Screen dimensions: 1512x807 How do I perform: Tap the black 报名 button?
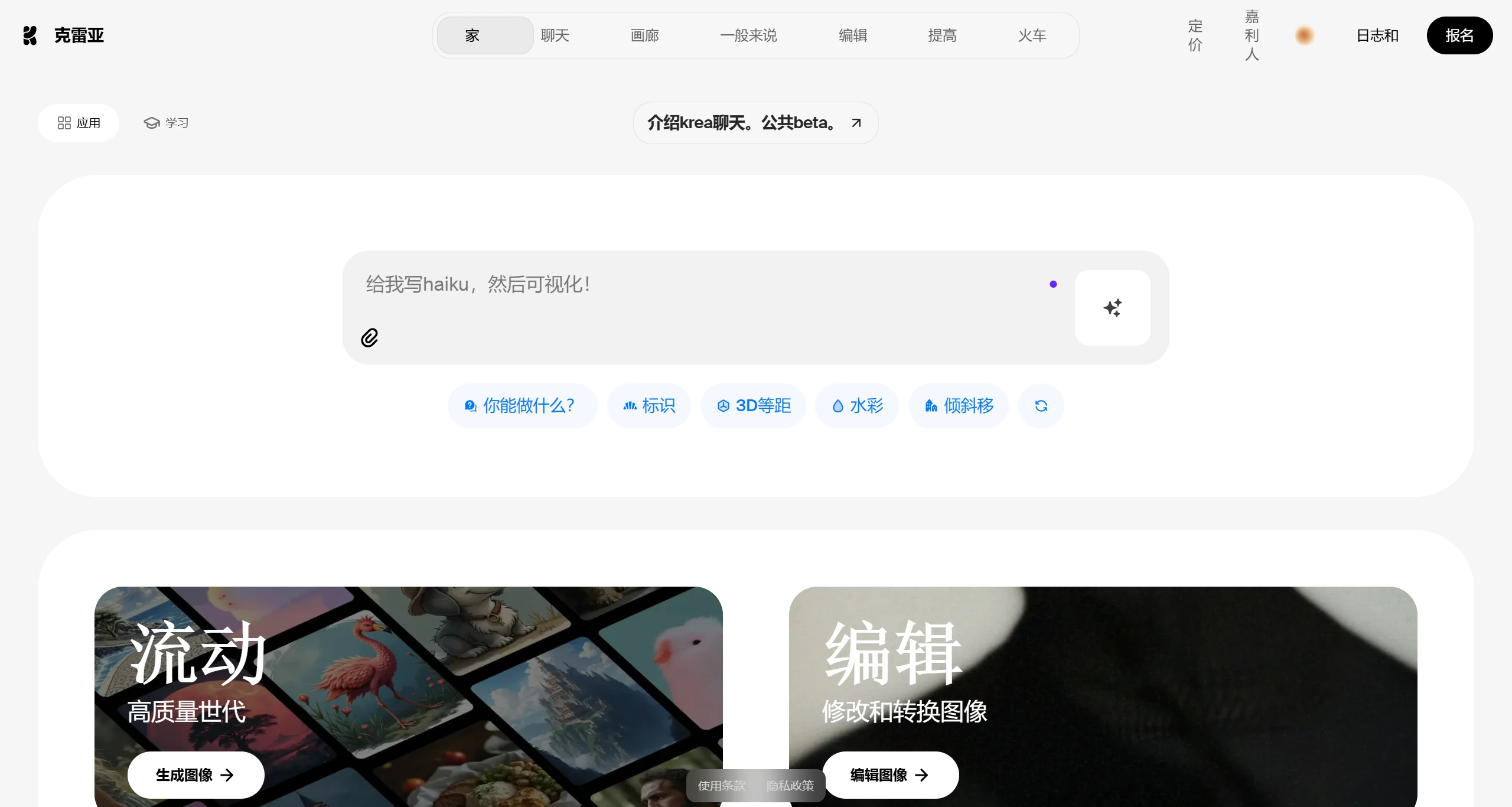pyautogui.click(x=1459, y=35)
